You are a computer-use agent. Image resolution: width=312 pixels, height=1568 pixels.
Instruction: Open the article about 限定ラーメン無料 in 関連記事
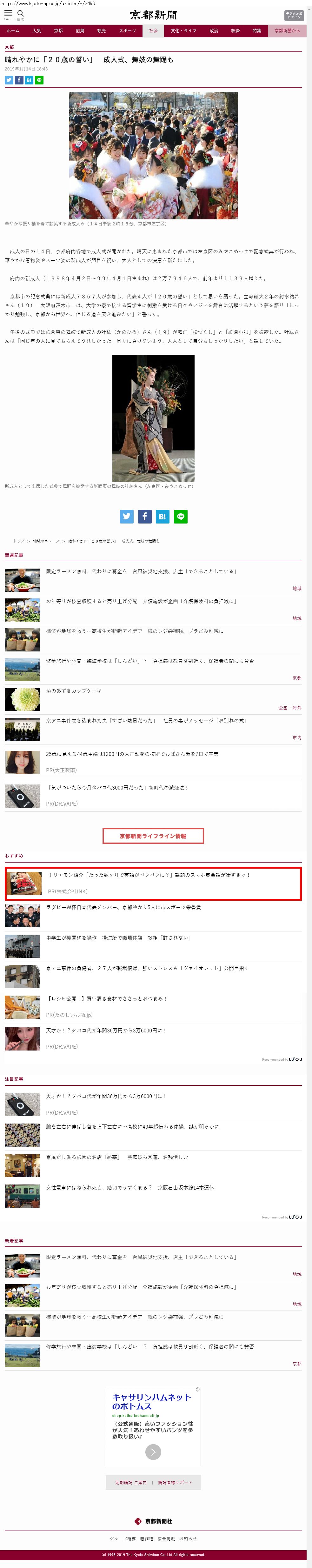(x=141, y=571)
